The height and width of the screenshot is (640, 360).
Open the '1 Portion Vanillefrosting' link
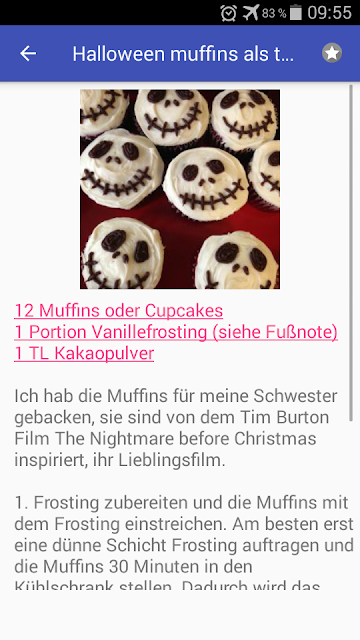tap(176, 332)
